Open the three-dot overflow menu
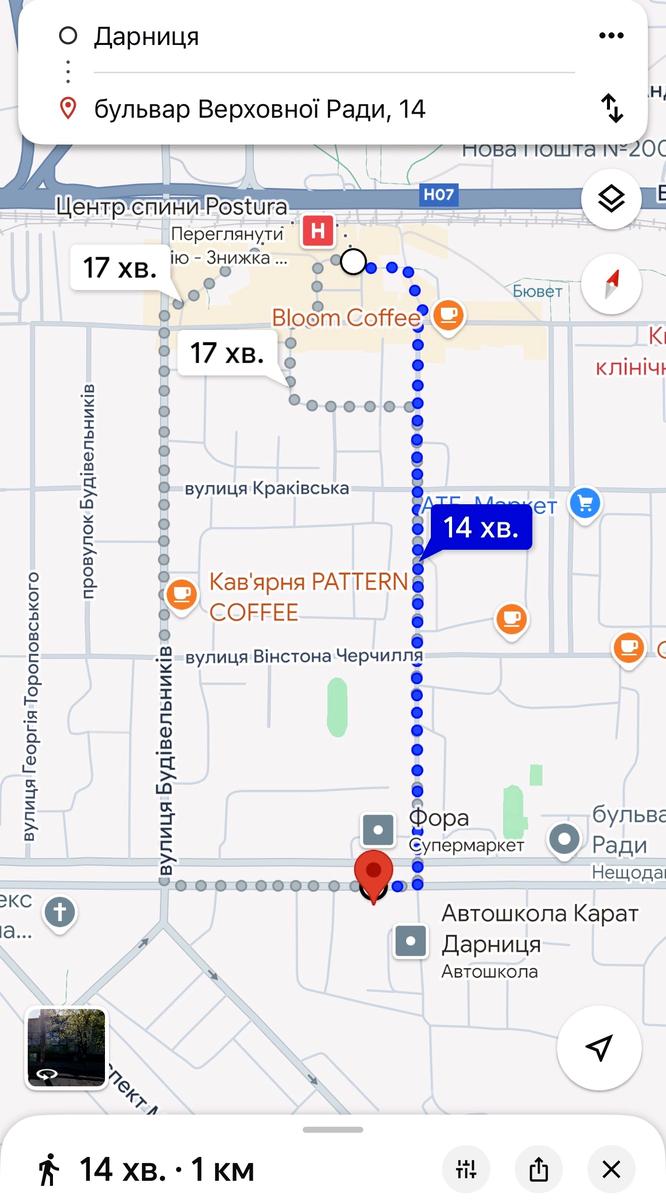The width and height of the screenshot is (666, 1200). 611,37
